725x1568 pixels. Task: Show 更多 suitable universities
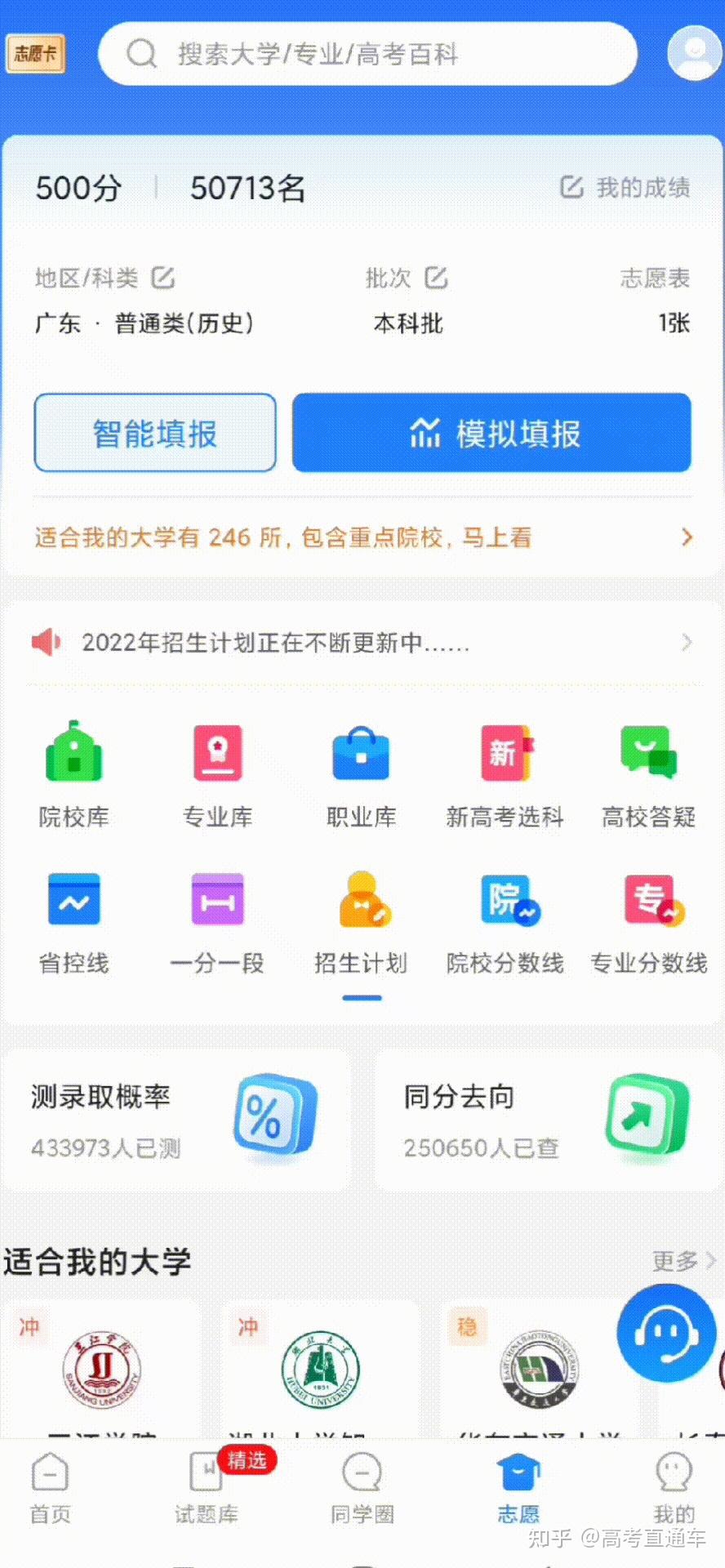683,1261
